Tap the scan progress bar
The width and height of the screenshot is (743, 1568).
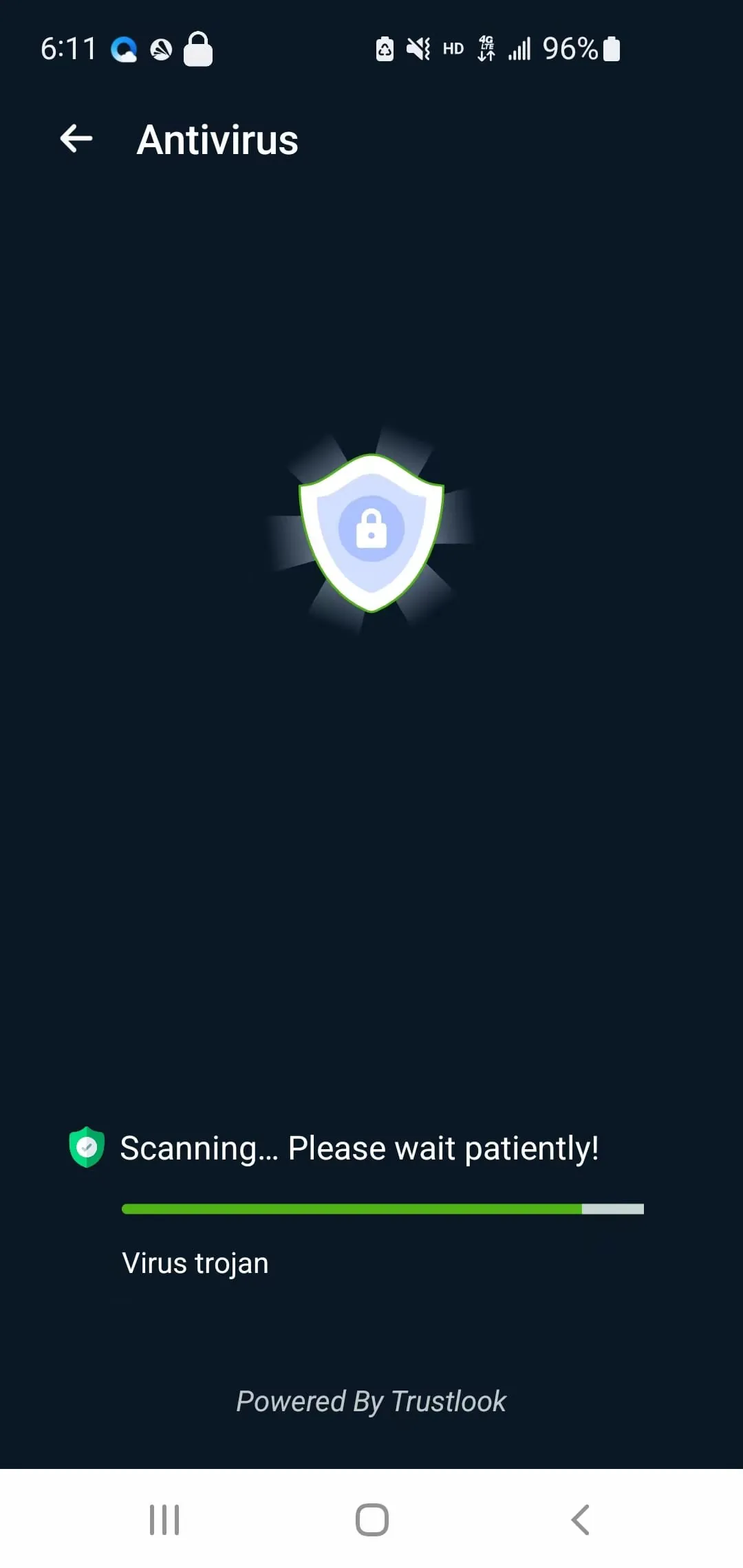pos(383,1208)
